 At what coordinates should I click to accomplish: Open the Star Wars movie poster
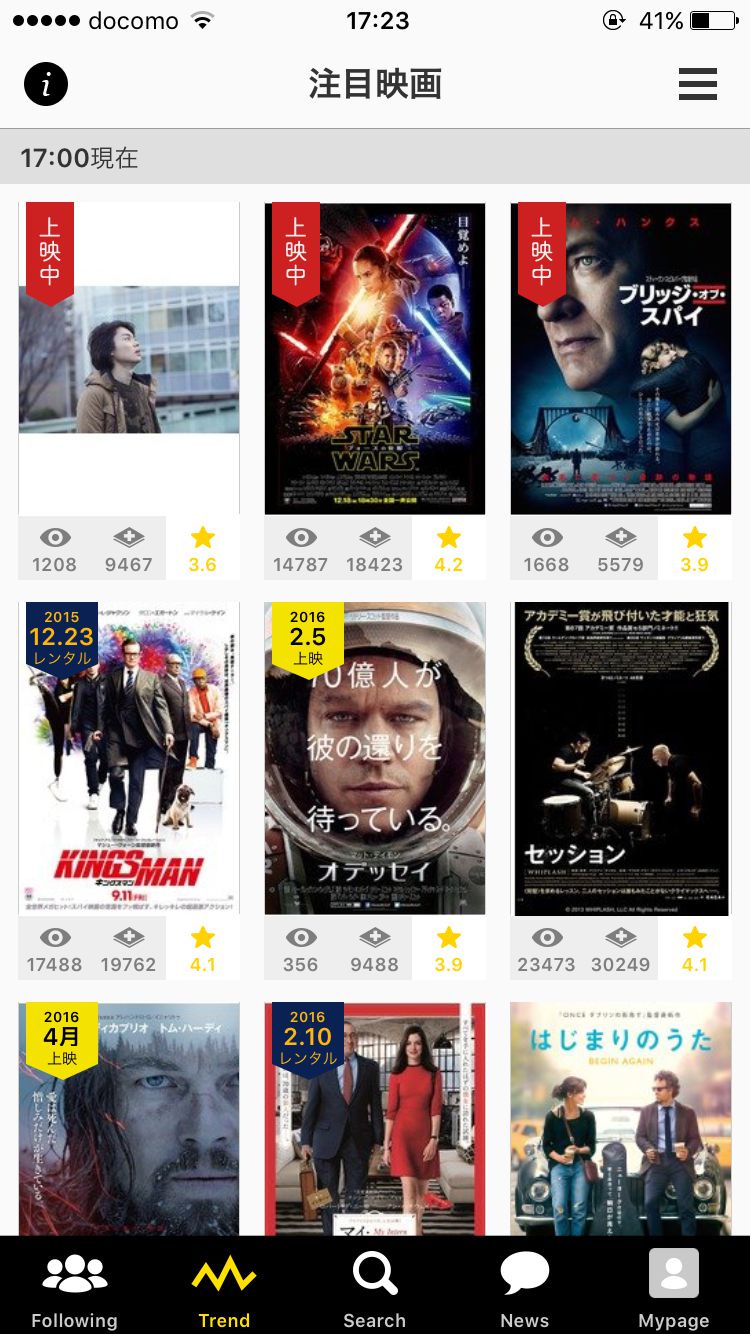[x=375, y=358]
